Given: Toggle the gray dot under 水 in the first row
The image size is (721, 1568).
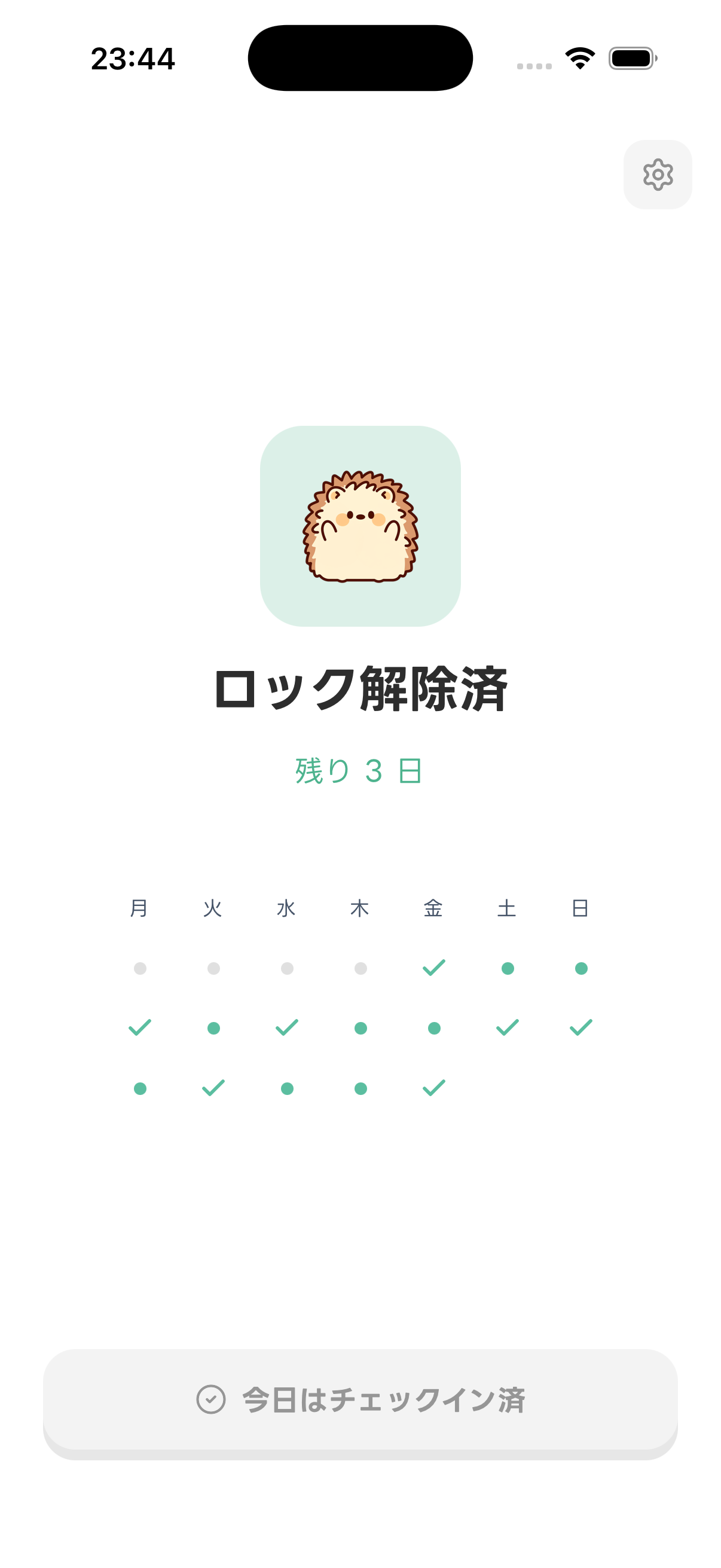Looking at the screenshot, I should click(286, 968).
